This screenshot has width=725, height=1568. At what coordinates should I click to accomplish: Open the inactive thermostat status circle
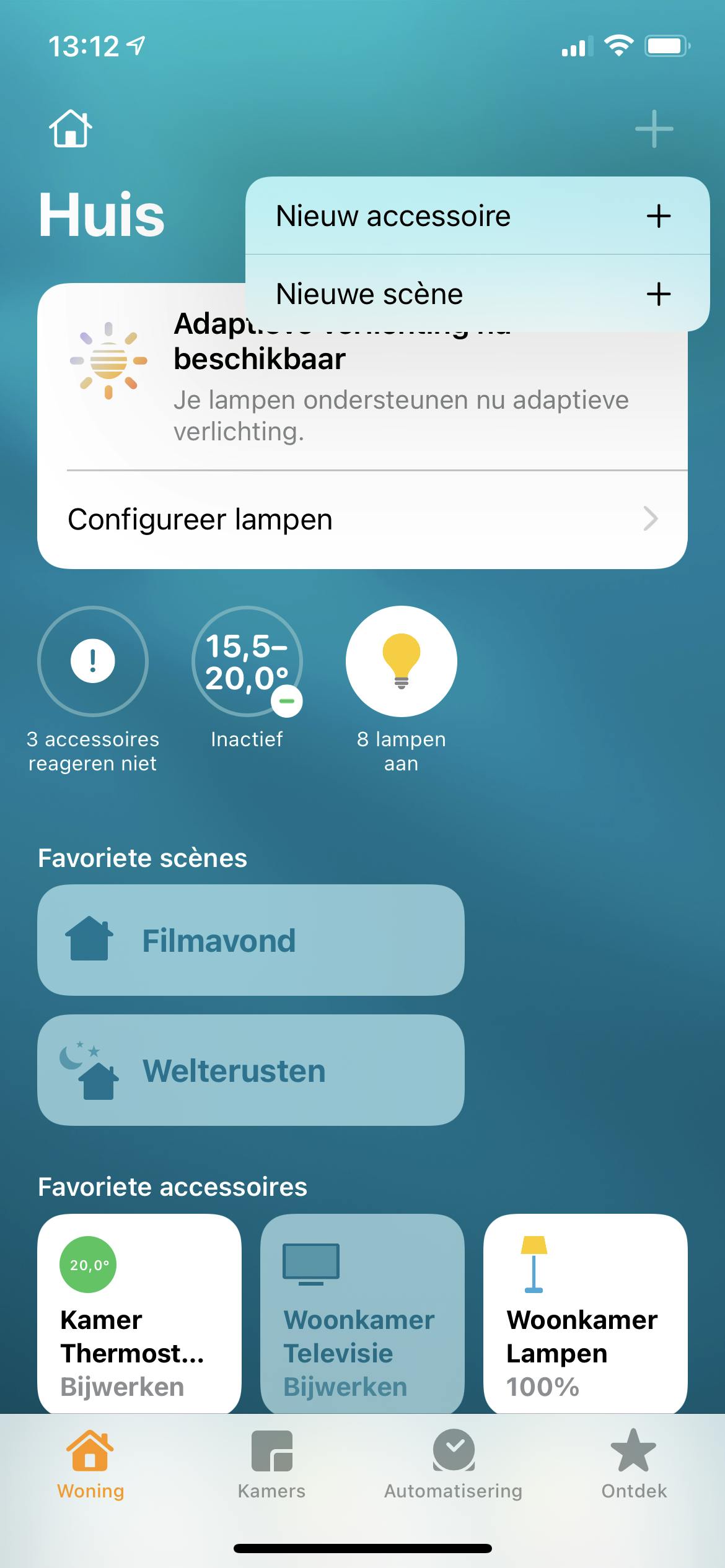[247, 661]
